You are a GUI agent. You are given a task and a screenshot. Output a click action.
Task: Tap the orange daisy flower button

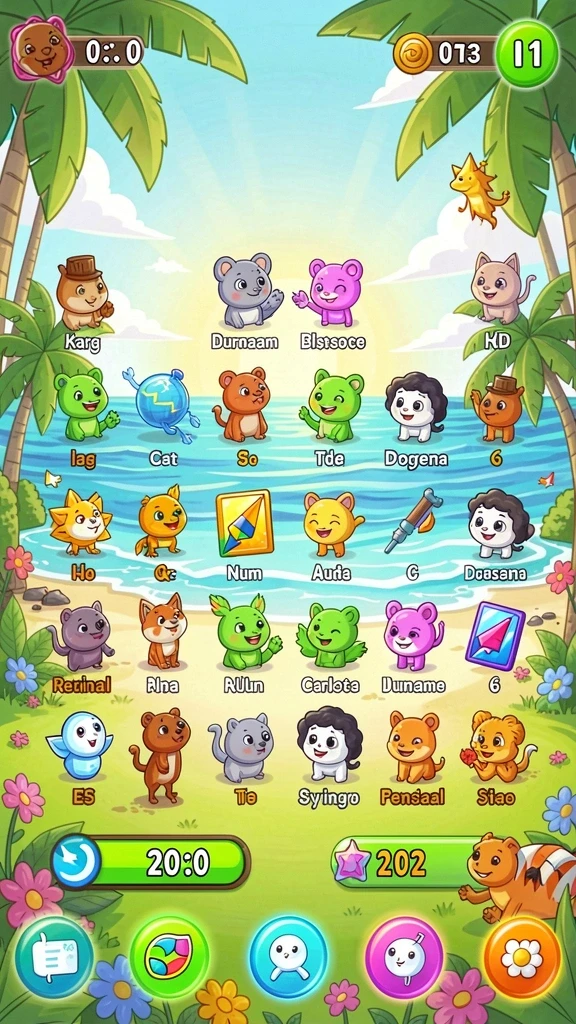[x=522, y=956]
